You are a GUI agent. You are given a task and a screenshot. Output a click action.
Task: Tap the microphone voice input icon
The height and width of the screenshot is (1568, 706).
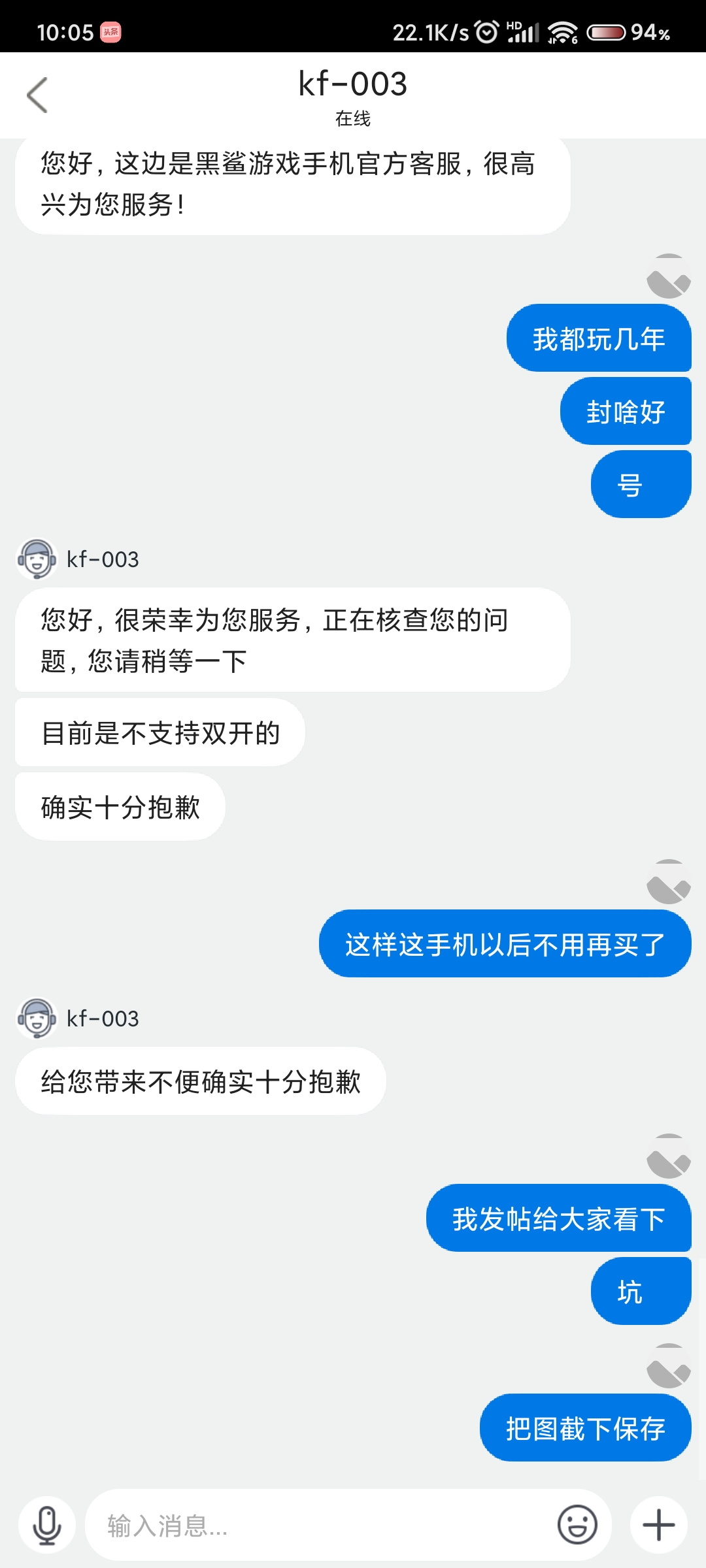tap(47, 1526)
